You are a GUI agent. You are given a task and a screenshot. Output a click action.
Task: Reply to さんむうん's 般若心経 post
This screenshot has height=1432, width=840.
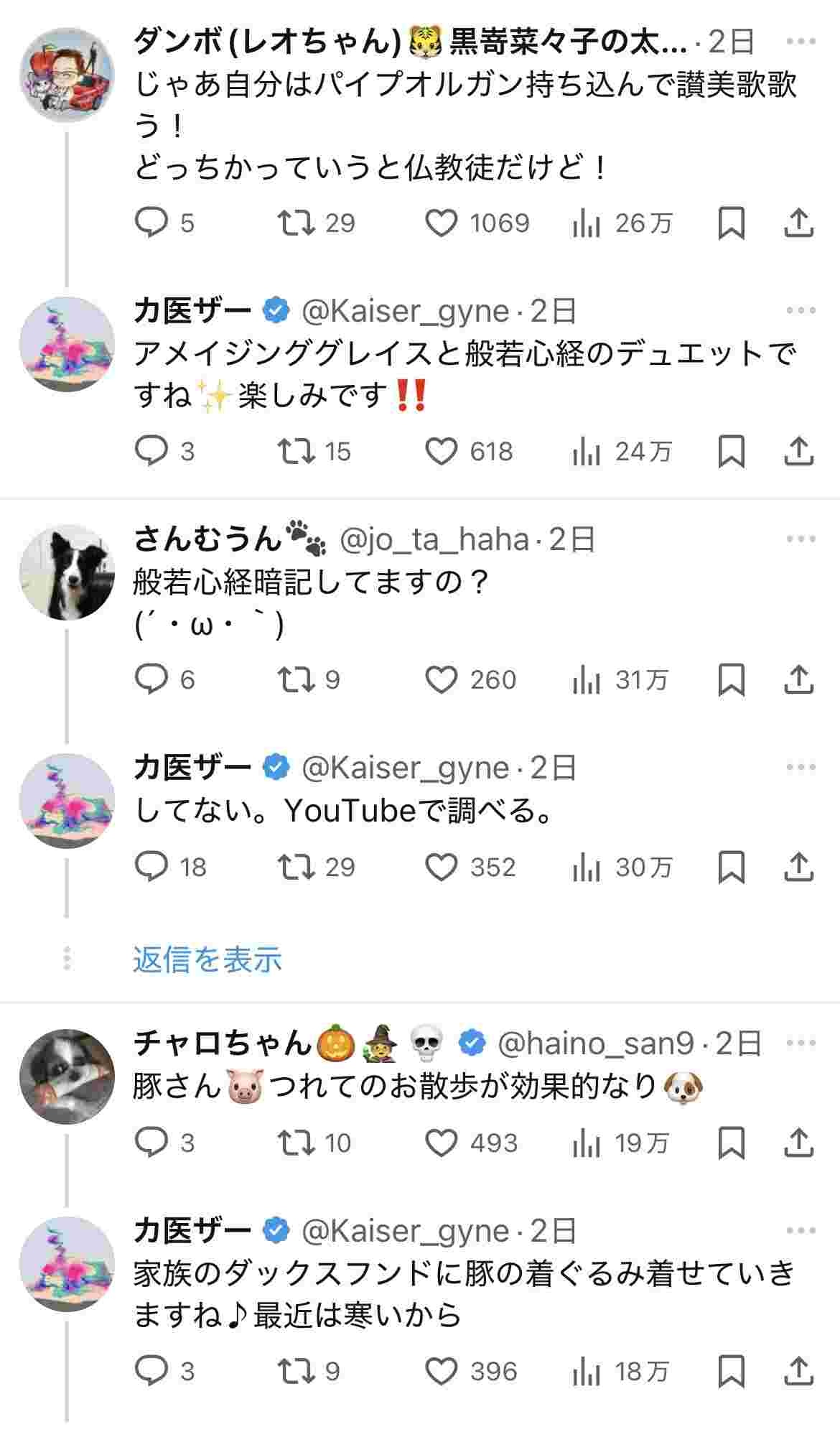pos(151,679)
